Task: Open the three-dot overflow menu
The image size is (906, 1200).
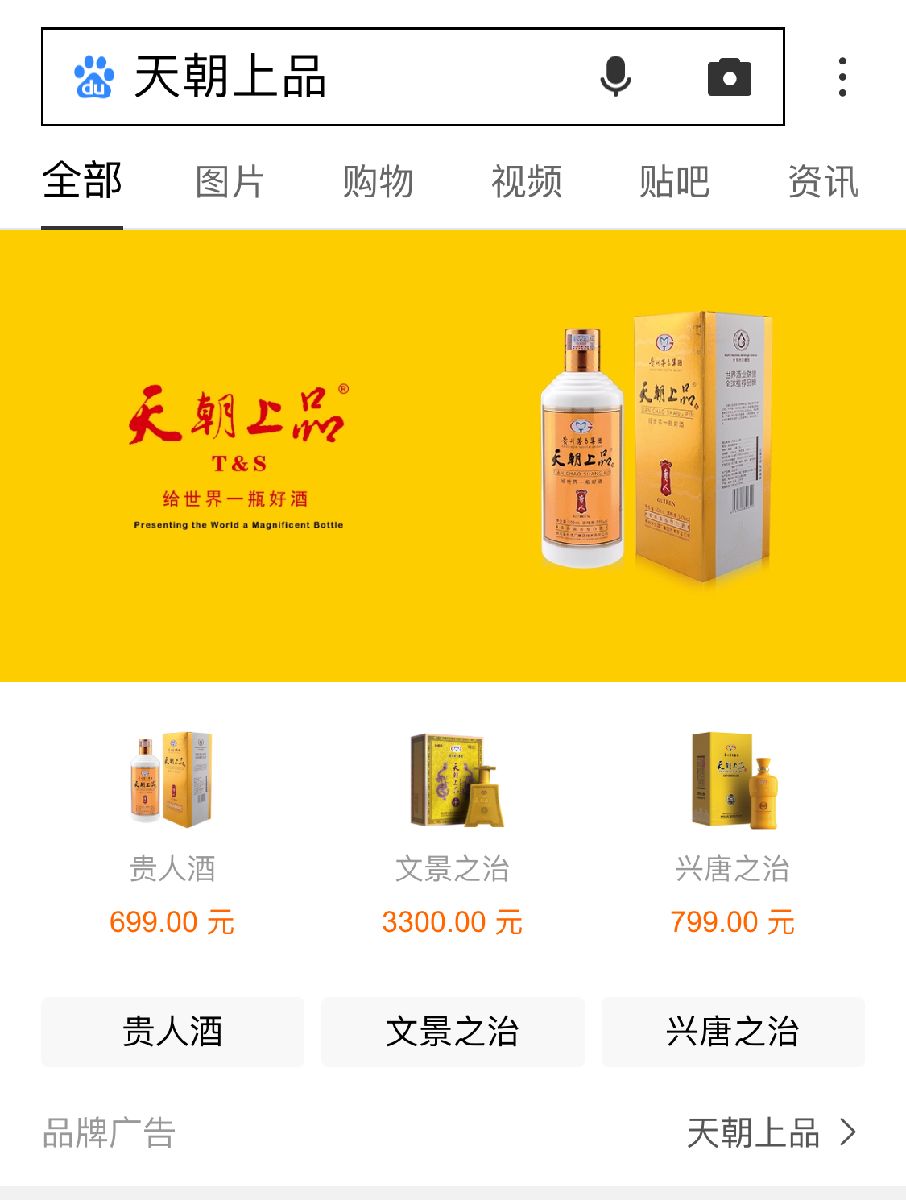Action: tap(843, 77)
